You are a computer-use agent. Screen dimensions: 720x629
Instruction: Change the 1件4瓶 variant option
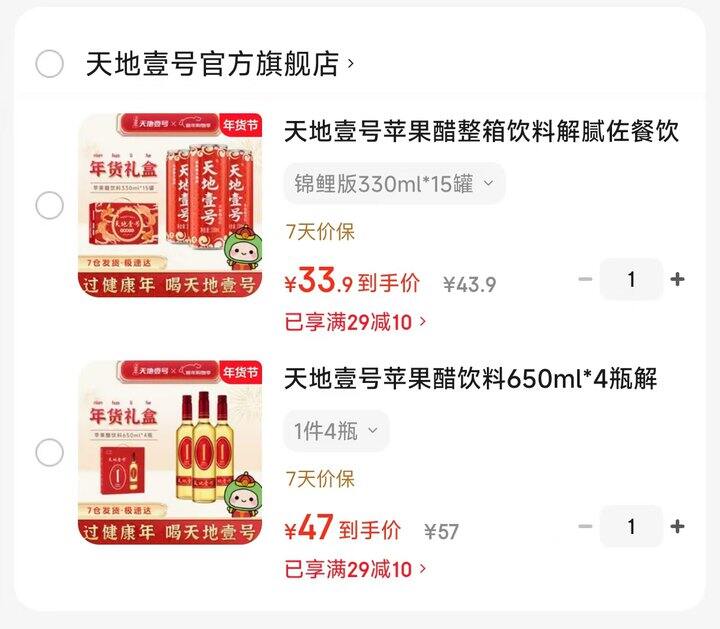click(x=336, y=431)
